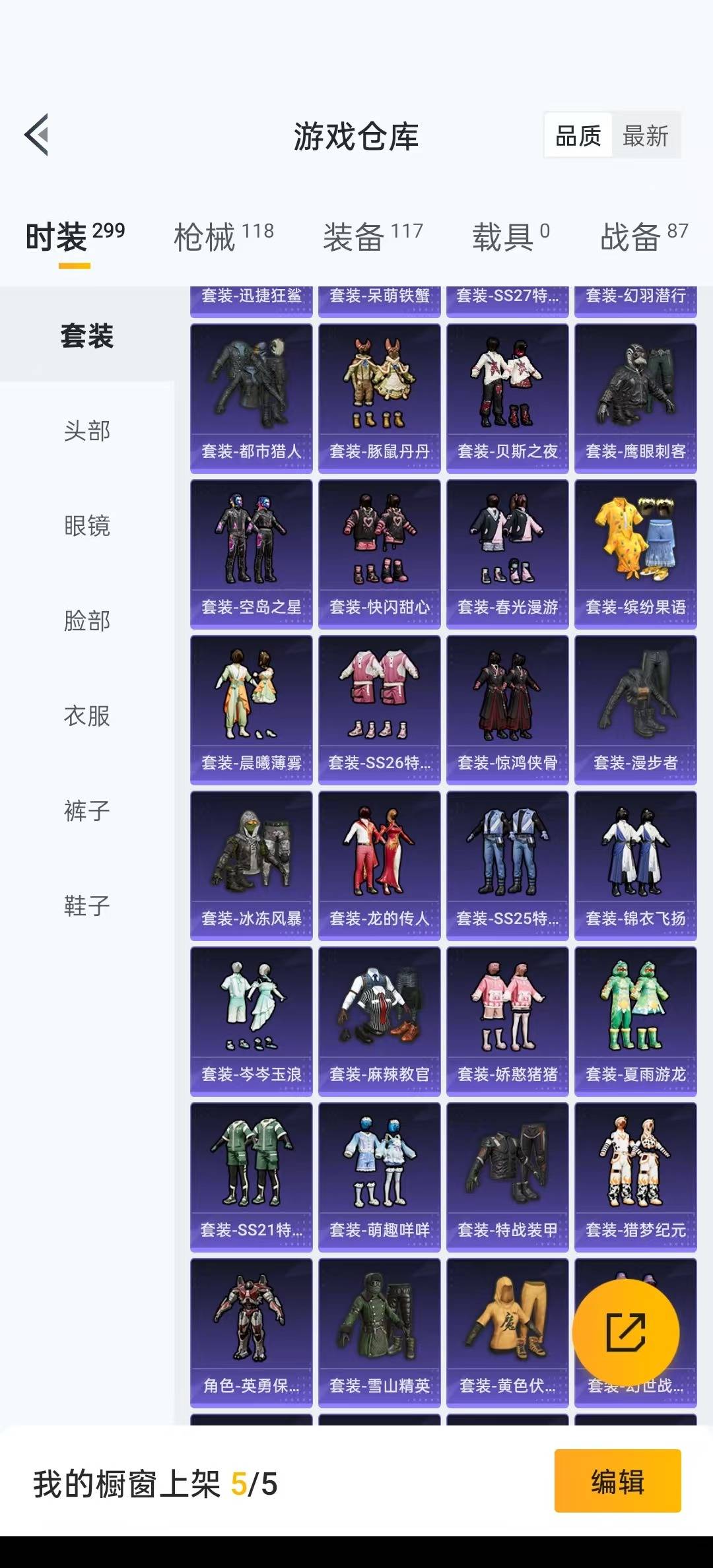
Task: Go back using the top-left arrow
Action: 37,135
